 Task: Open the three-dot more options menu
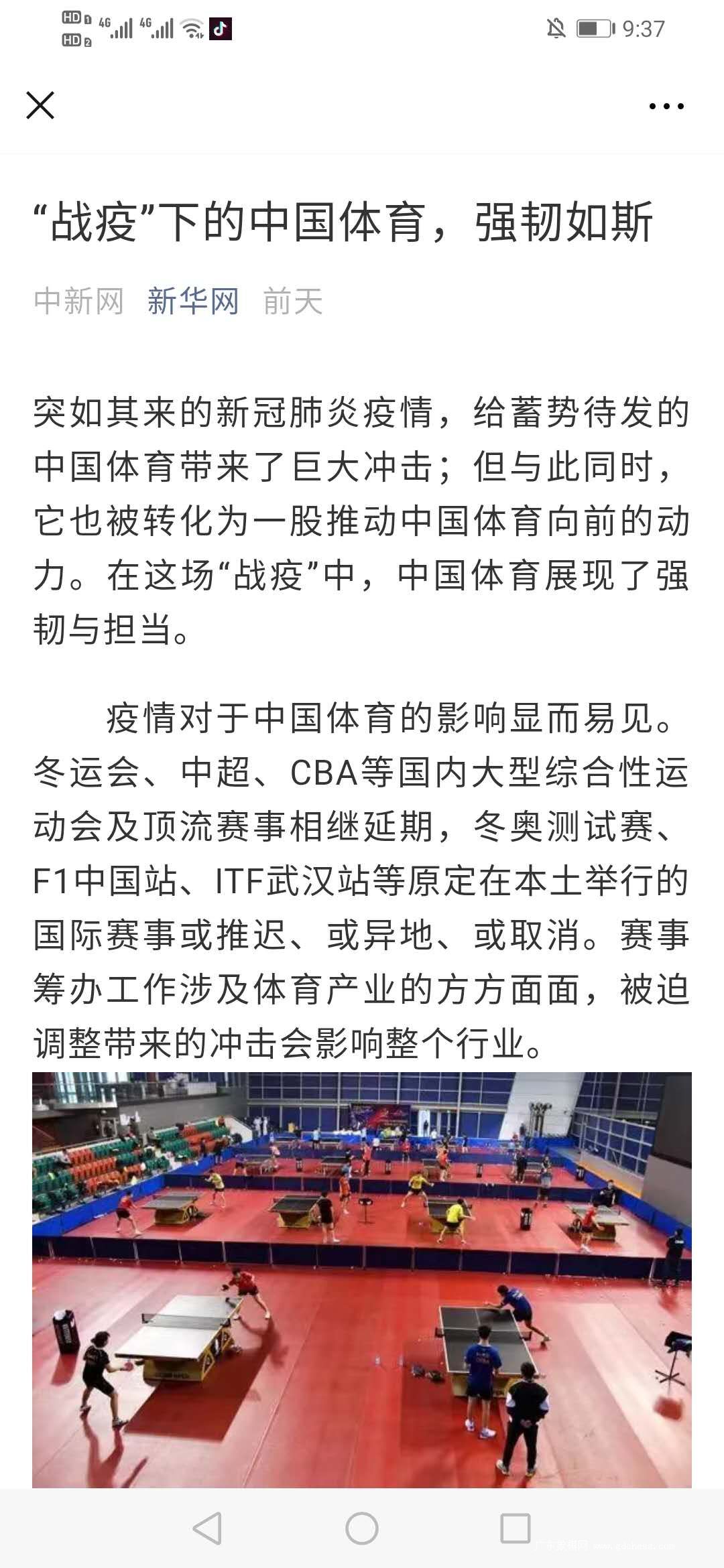666,106
